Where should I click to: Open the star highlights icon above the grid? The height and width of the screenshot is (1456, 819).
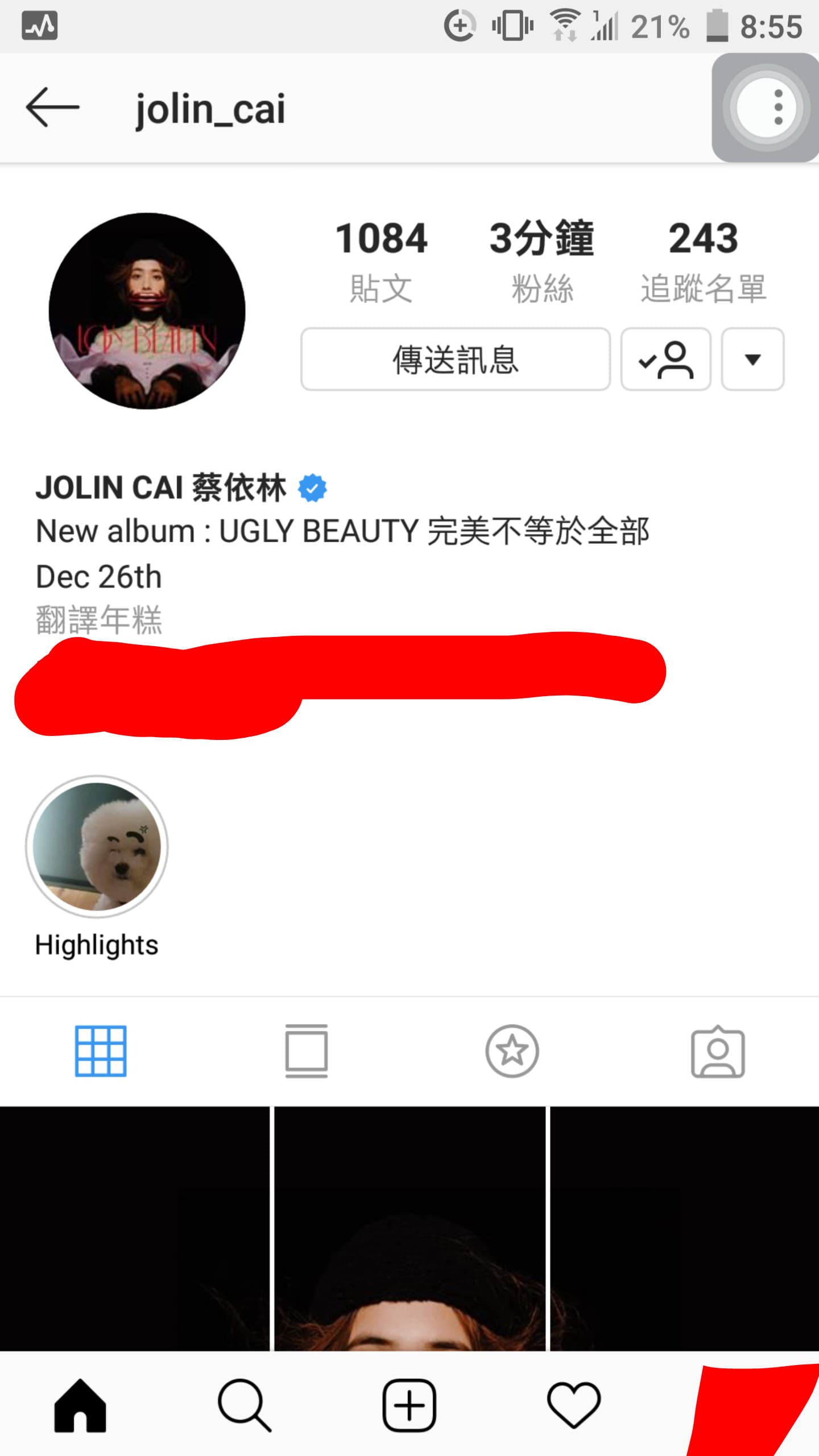click(512, 1051)
